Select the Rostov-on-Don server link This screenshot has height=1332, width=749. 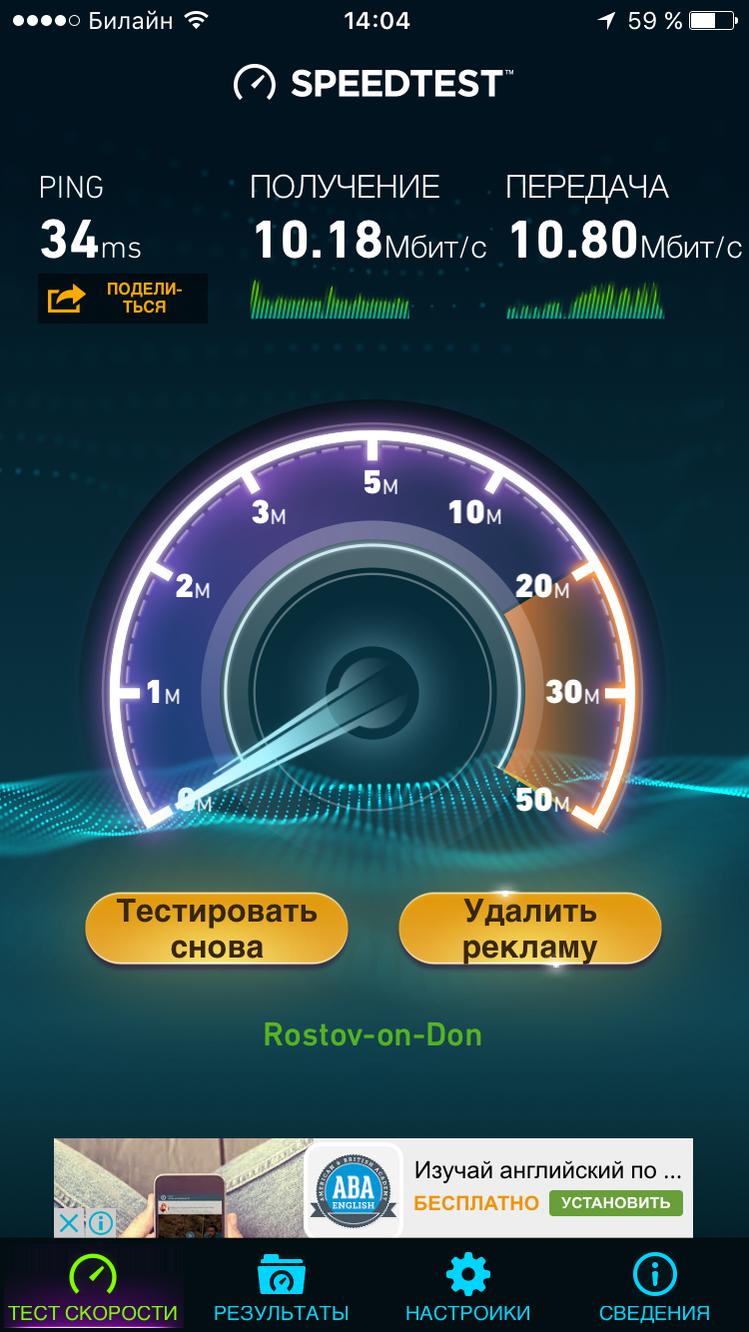372,1034
